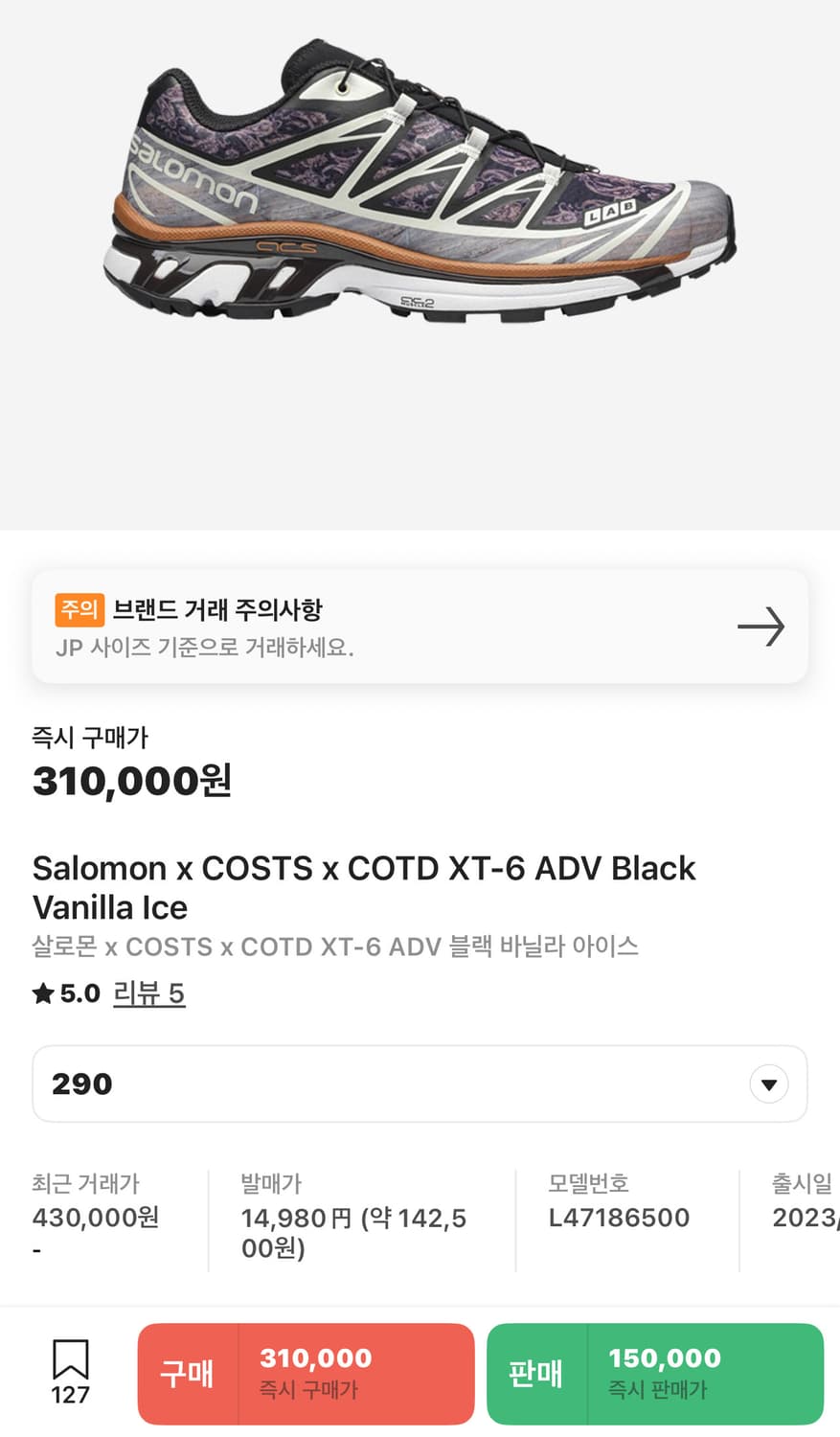
Task: Tap the arrow on the brand notice banner
Action: pos(760,626)
